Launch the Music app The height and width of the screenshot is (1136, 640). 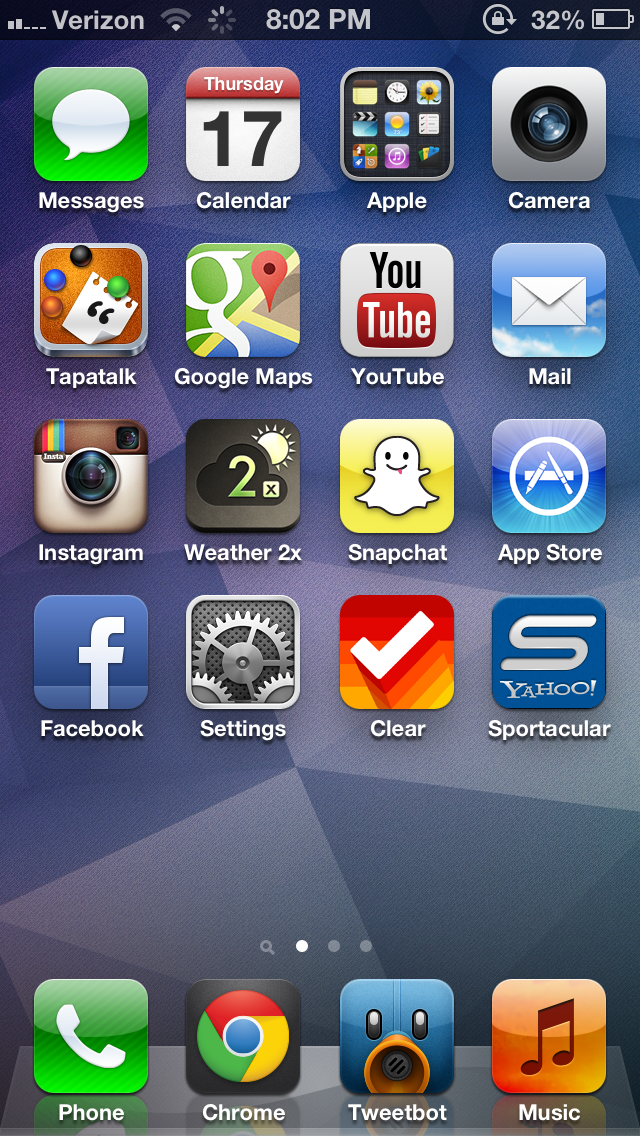[x=549, y=1036]
